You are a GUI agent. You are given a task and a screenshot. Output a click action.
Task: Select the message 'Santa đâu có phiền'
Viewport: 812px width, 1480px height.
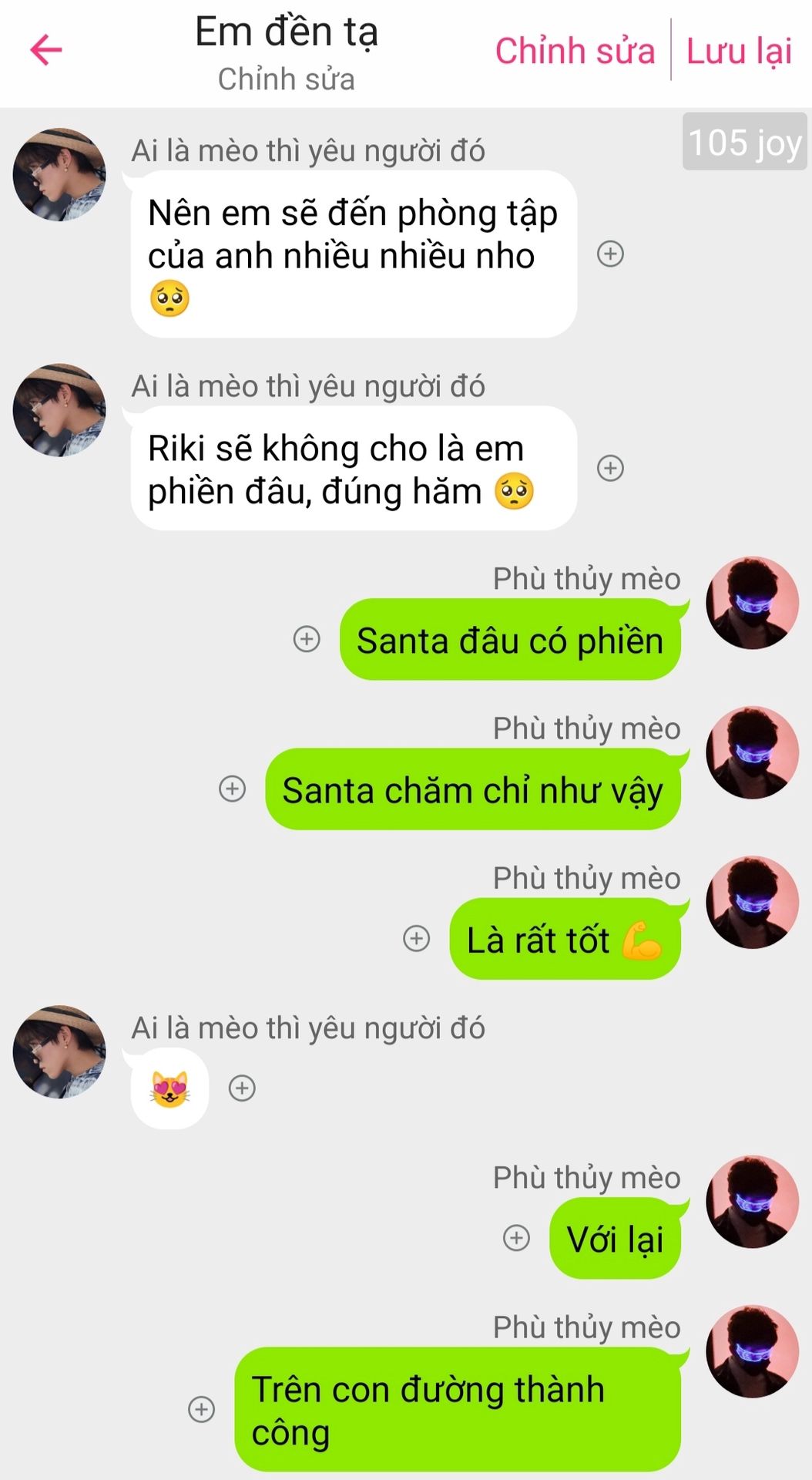509,640
